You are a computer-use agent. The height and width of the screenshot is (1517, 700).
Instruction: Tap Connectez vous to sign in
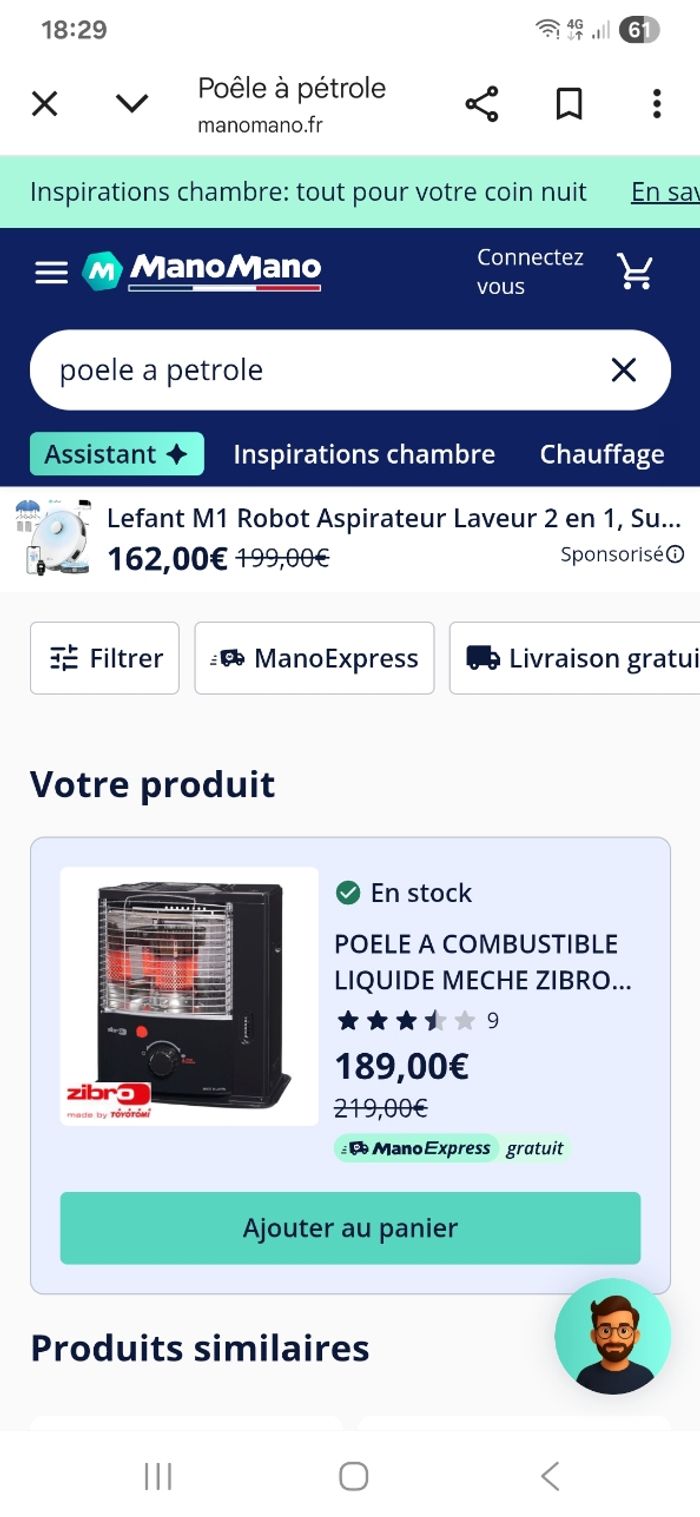pyautogui.click(x=529, y=271)
